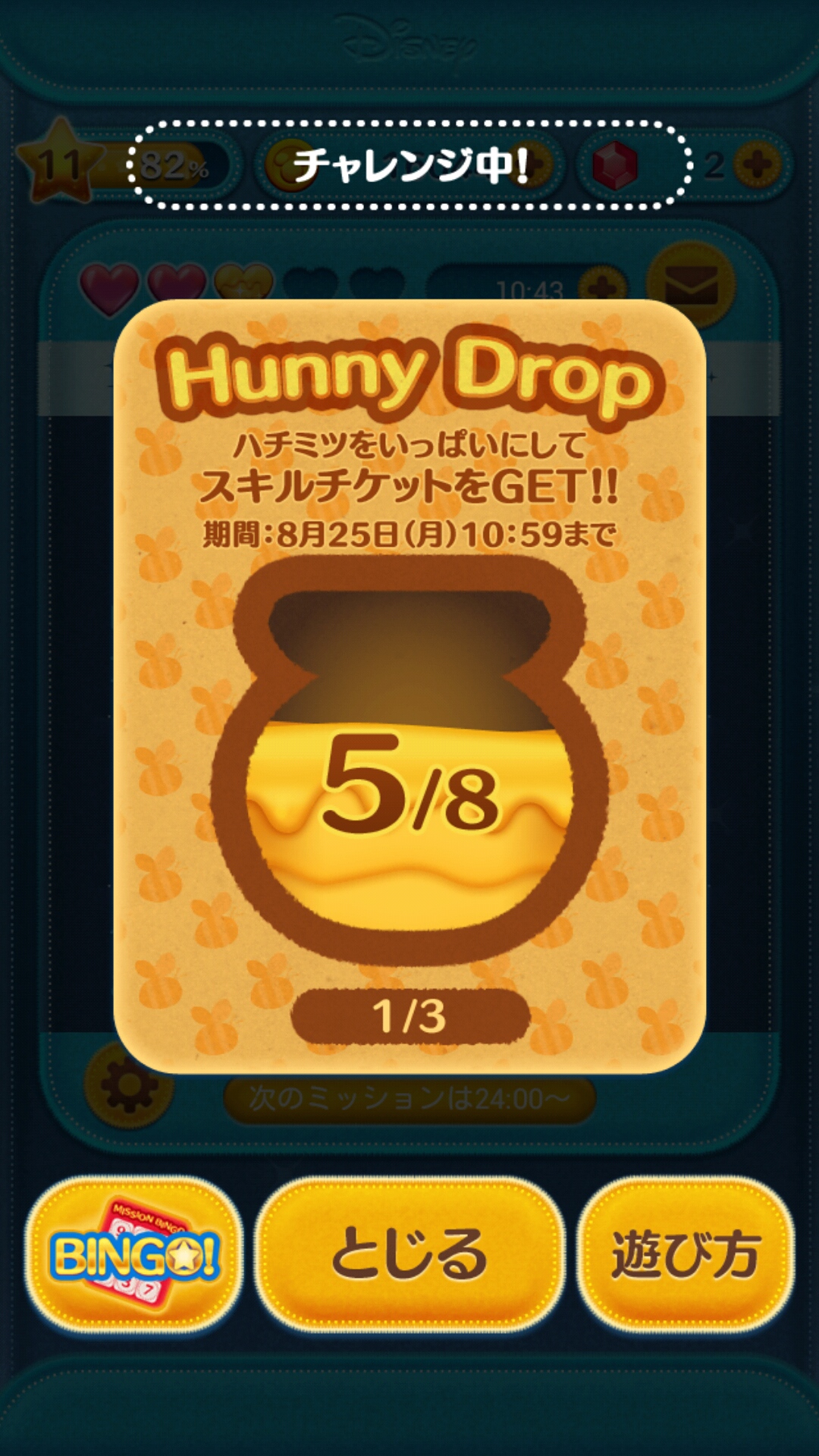Open the Mission BINGO button
819x1456 pixels.
[134, 1254]
